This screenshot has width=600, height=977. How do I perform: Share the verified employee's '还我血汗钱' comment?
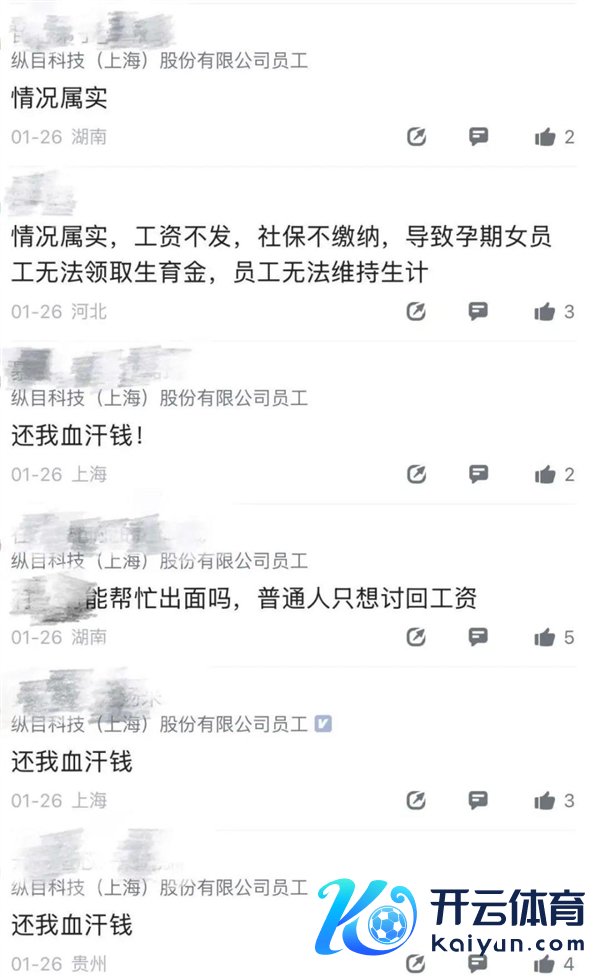[x=417, y=800]
